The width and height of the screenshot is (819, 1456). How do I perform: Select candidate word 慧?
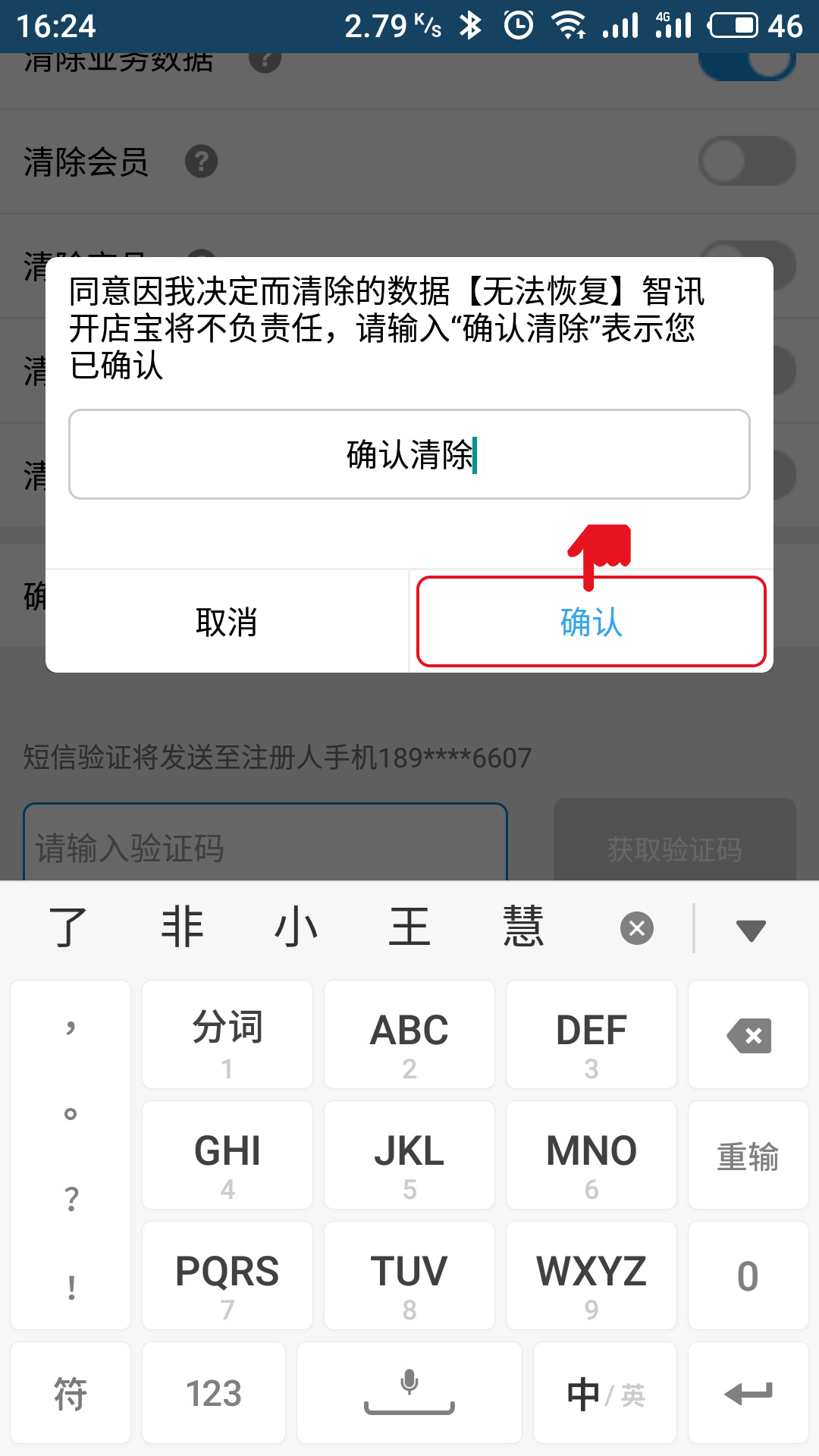coord(523,927)
